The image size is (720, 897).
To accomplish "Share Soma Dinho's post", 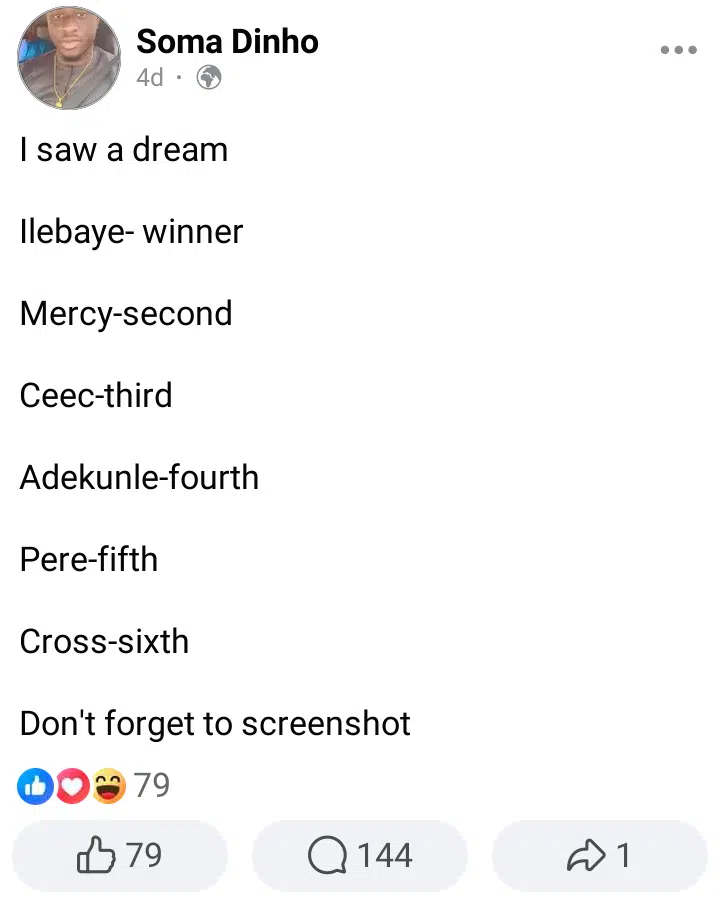I will pyautogui.click(x=600, y=855).
